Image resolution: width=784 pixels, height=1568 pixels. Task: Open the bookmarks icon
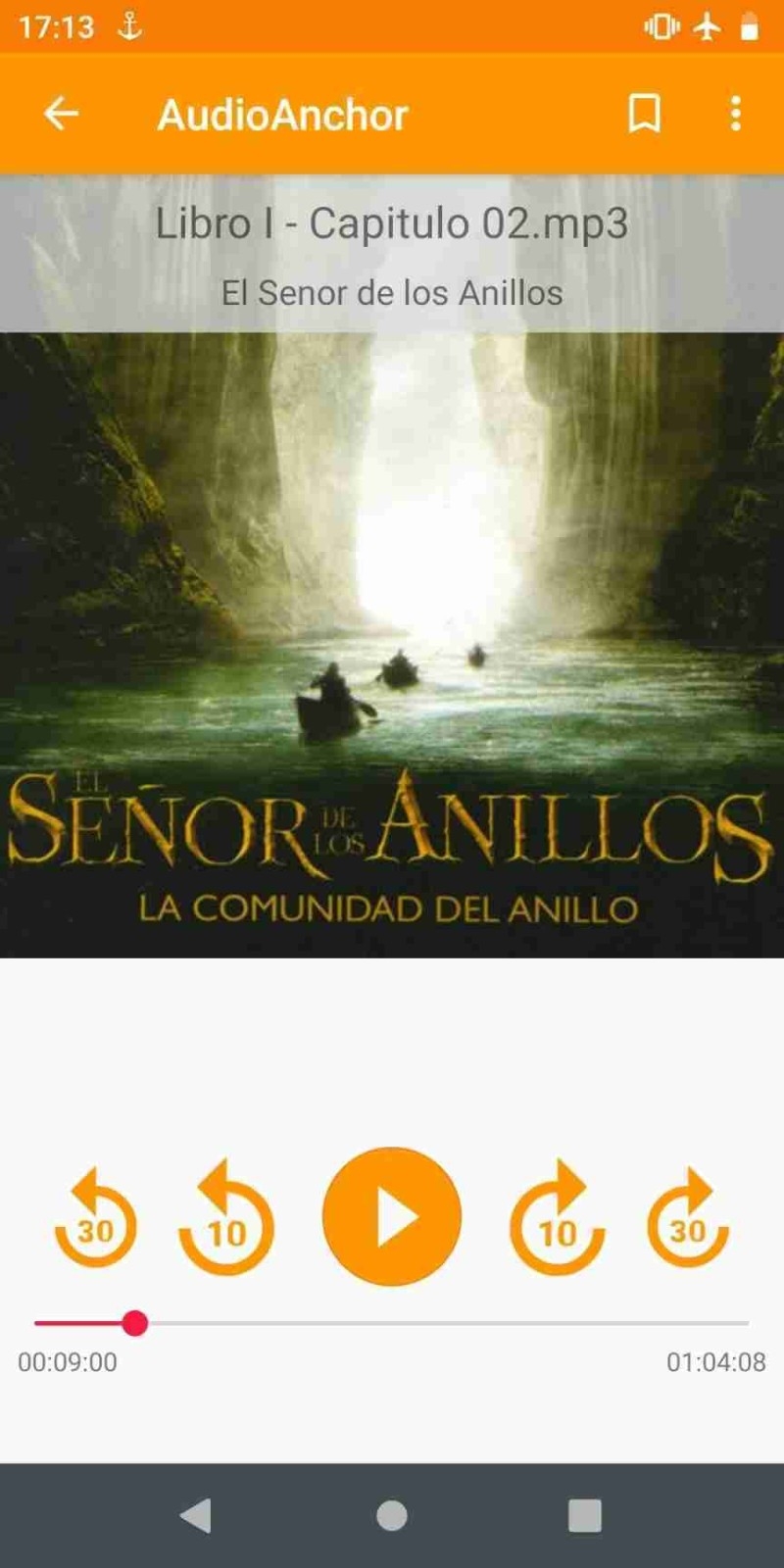coord(644,114)
